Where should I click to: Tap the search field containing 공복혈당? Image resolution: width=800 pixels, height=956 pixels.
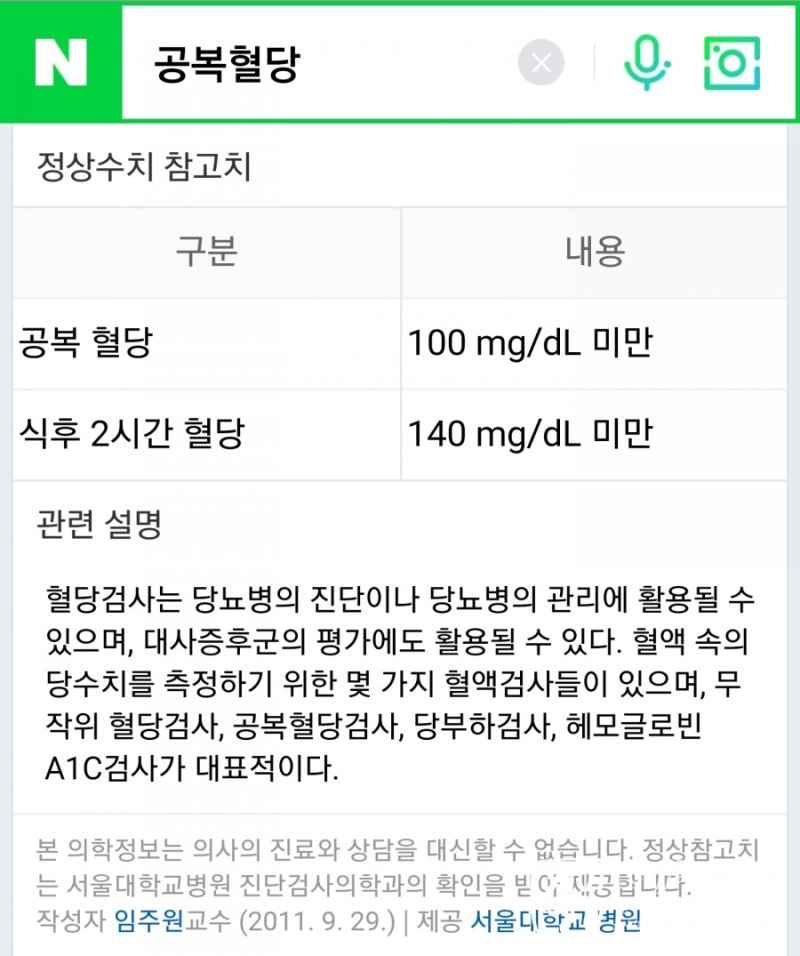pos(320,64)
